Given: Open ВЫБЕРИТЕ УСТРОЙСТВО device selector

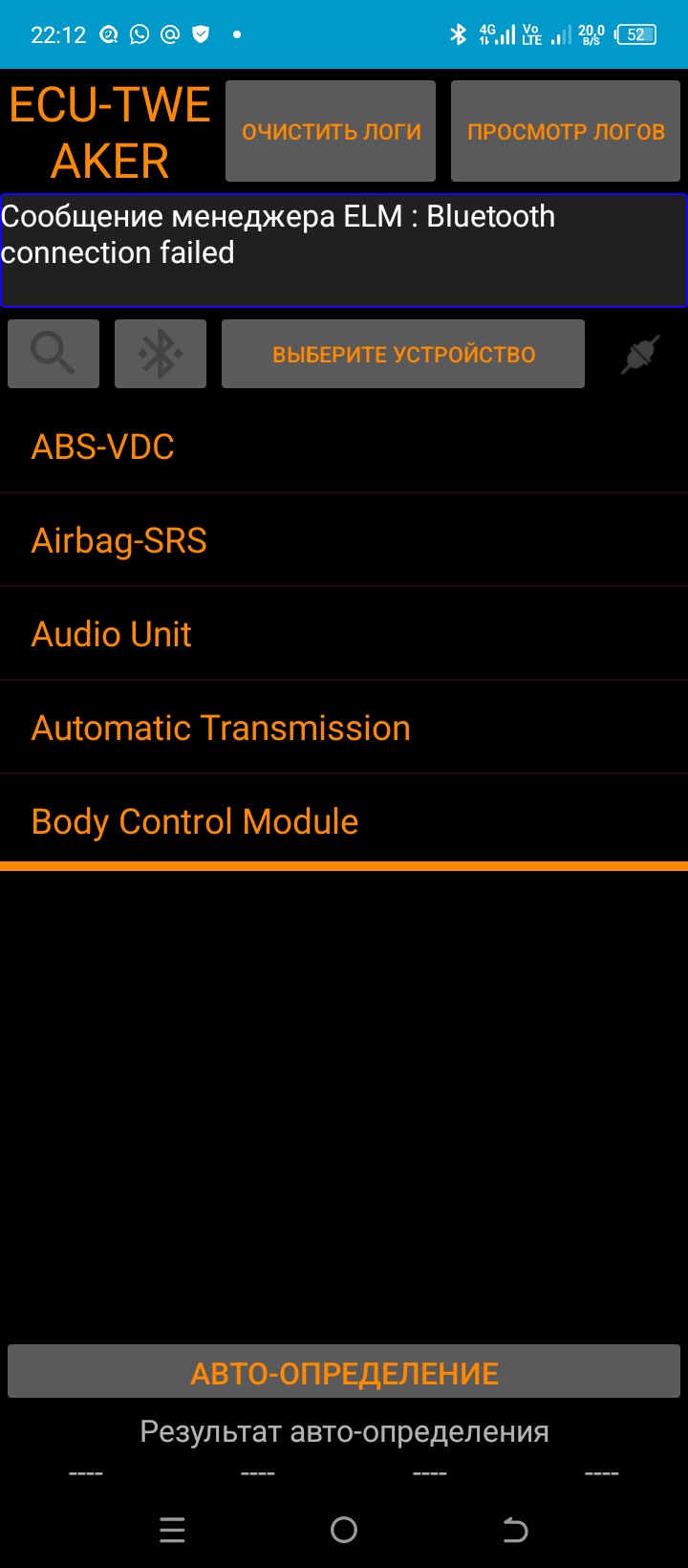Looking at the screenshot, I should coord(403,354).
